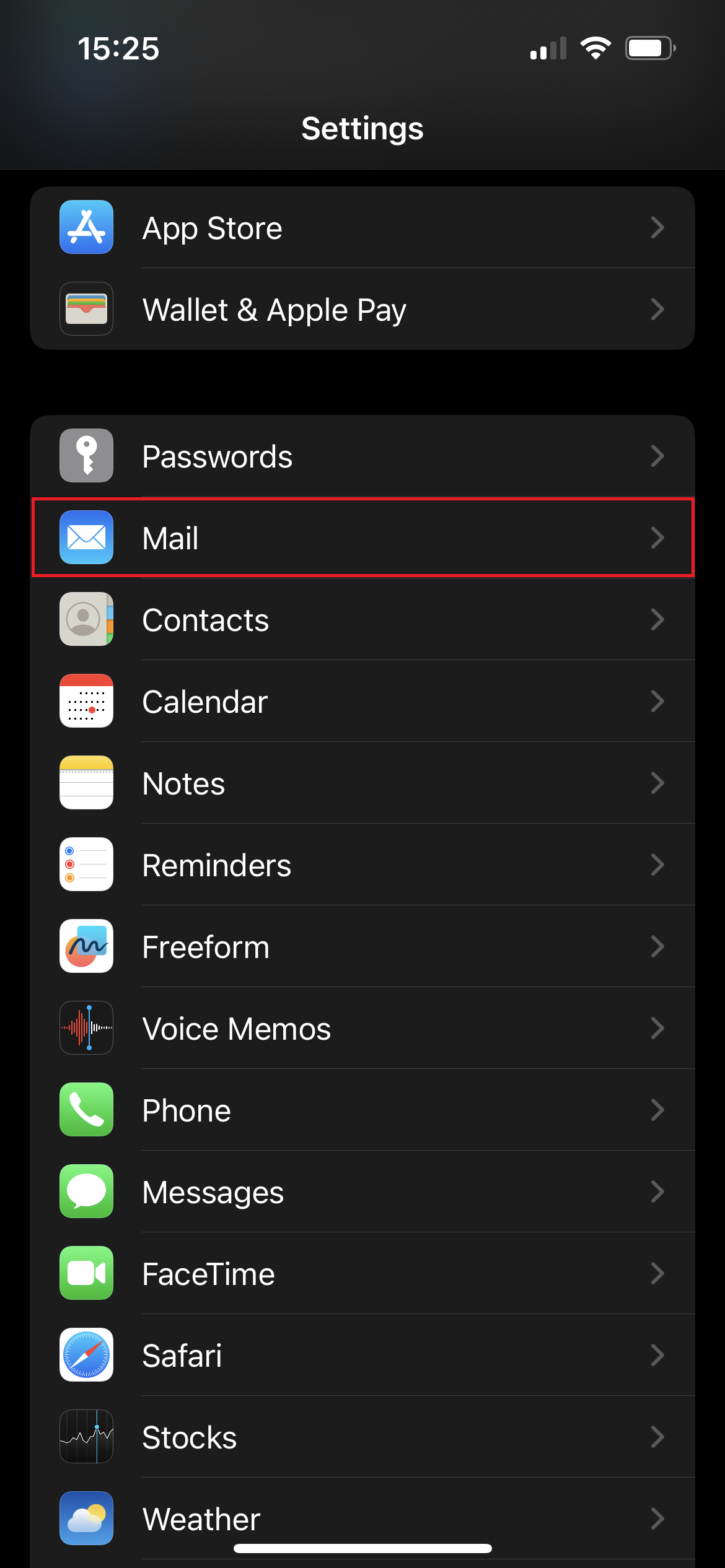
Task: Open the Freeform icon
Action: point(86,946)
